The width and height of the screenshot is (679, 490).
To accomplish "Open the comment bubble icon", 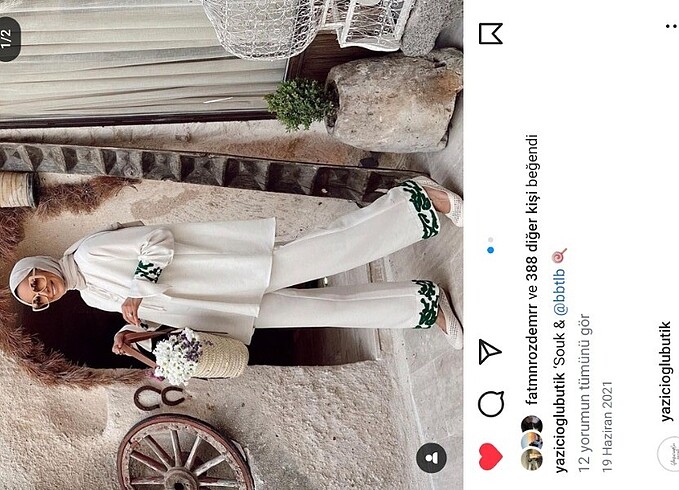I will pos(490,404).
